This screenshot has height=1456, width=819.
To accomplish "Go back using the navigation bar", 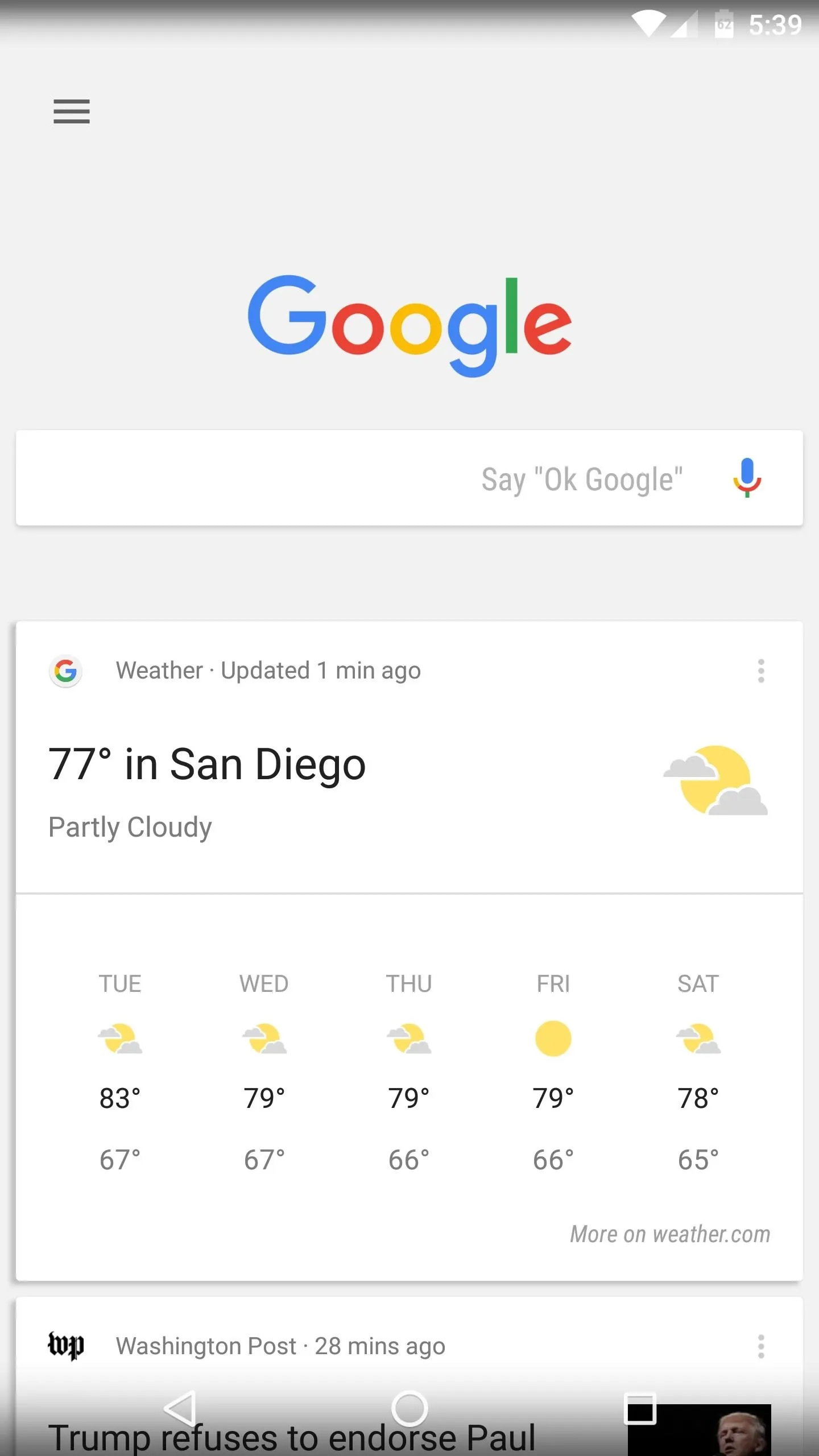I will coord(181,1409).
